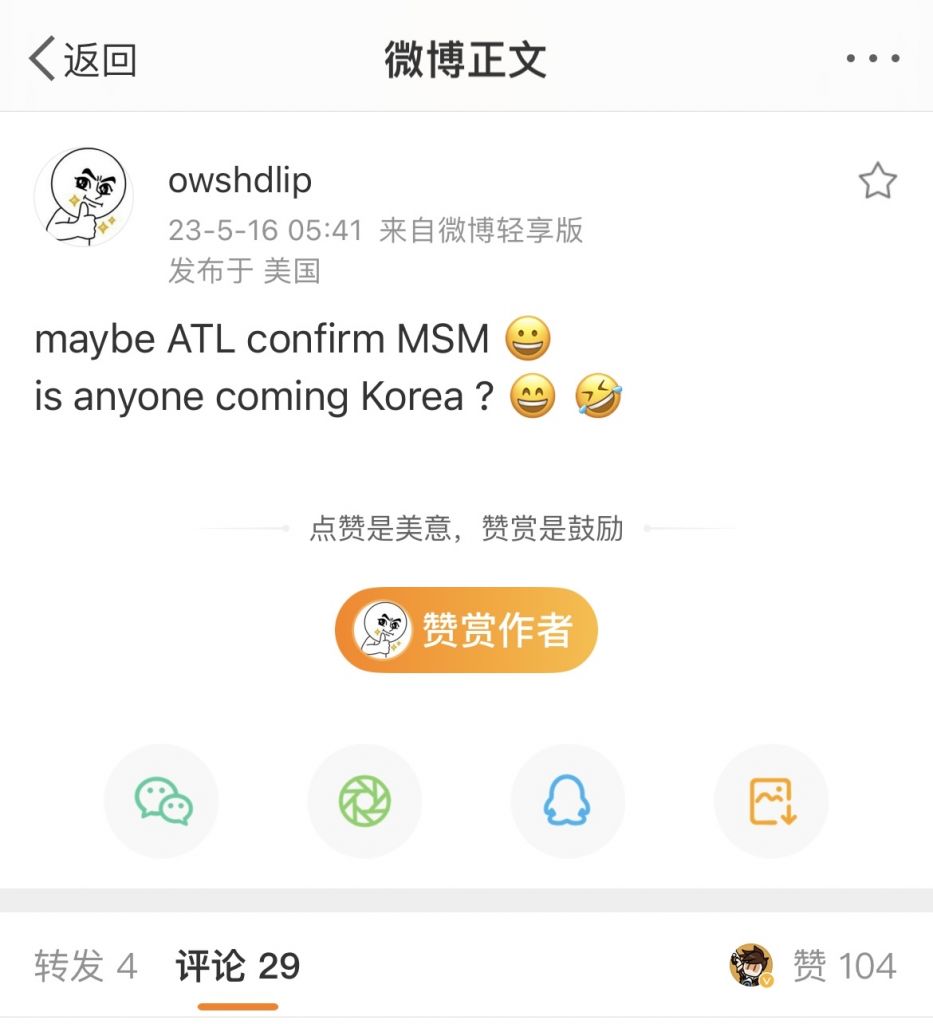Viewport: 933px width, 1024px height.
Task: Save post as image with download icon
Action: 770,800
